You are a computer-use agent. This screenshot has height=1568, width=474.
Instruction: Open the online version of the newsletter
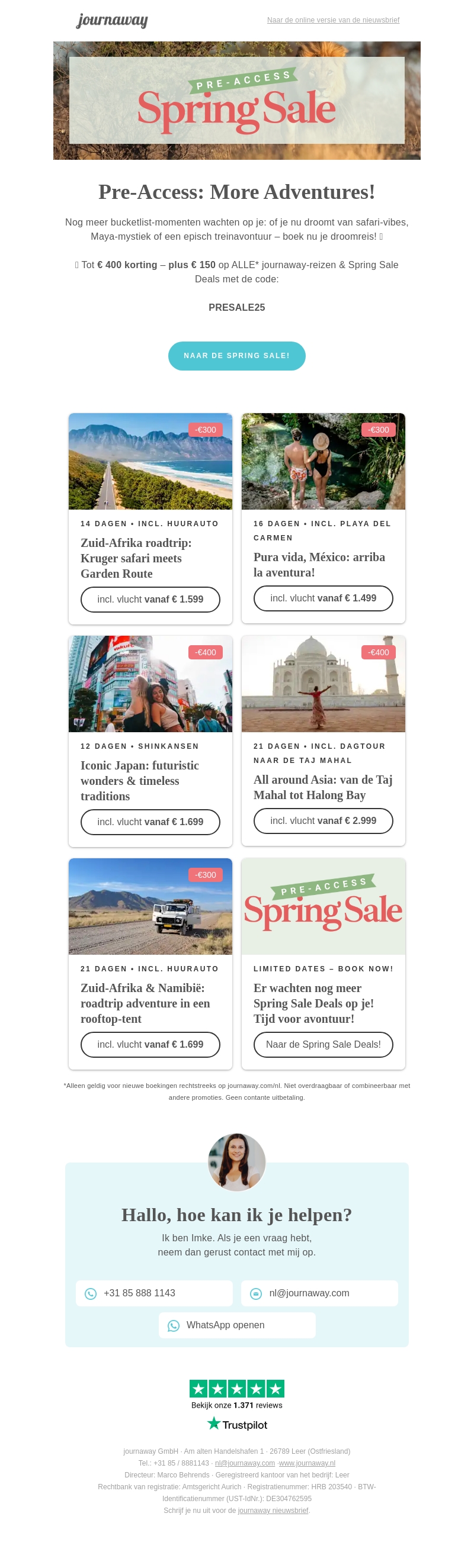pyautogui.click(x=332, y=20)
